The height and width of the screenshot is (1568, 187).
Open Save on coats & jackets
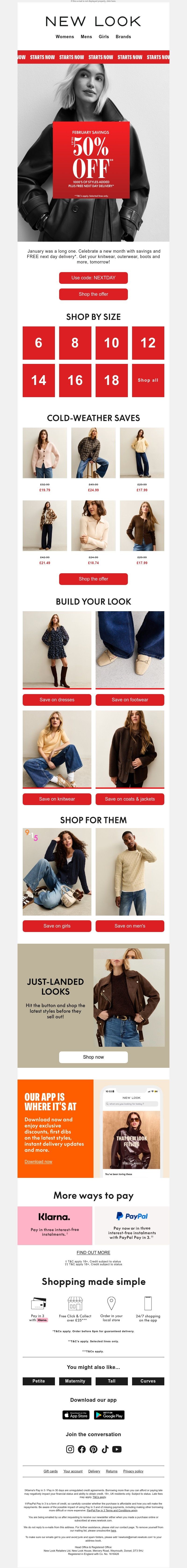click(130, 799)
